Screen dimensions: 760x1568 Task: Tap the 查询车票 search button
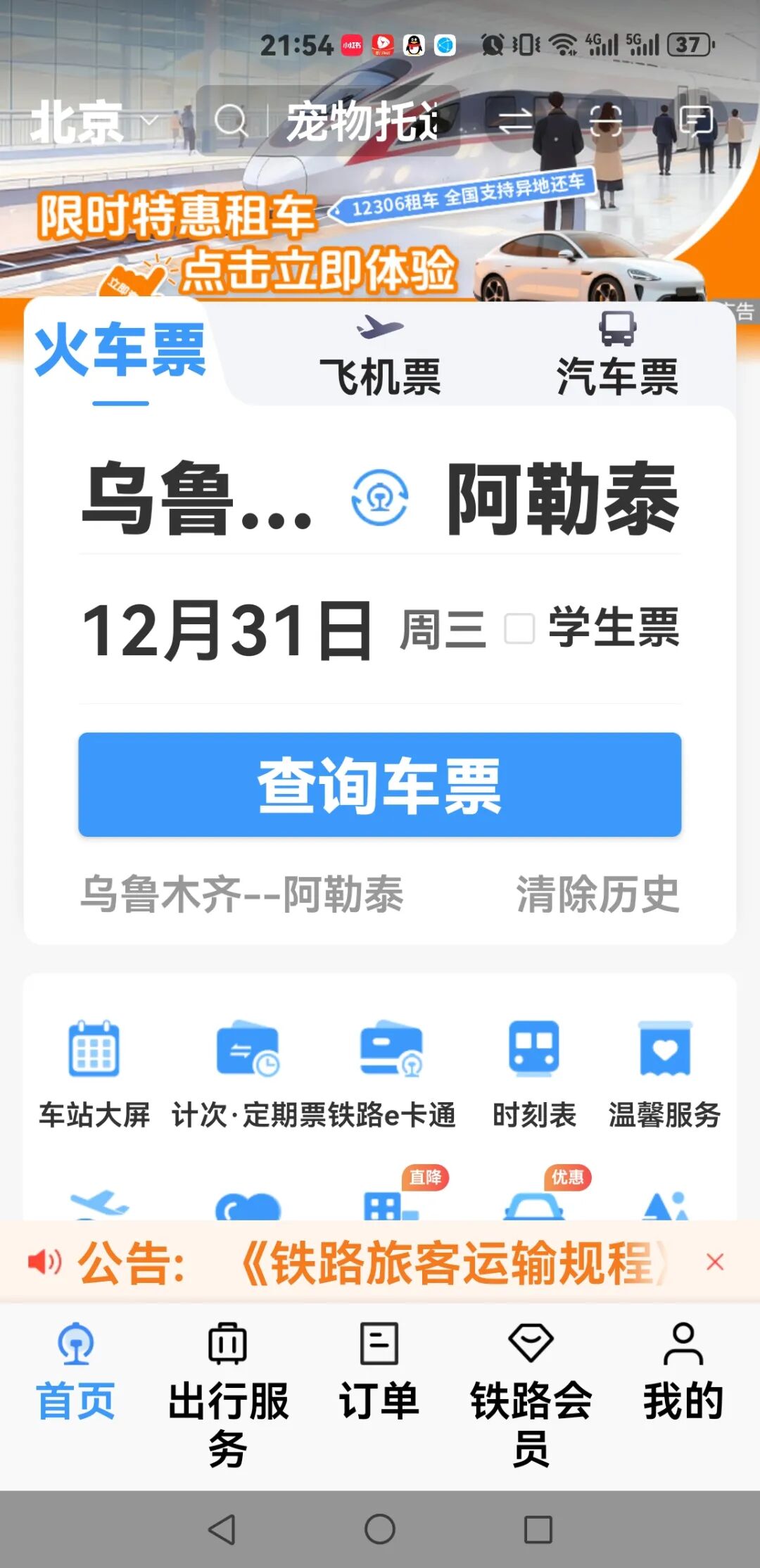[380, 785]
